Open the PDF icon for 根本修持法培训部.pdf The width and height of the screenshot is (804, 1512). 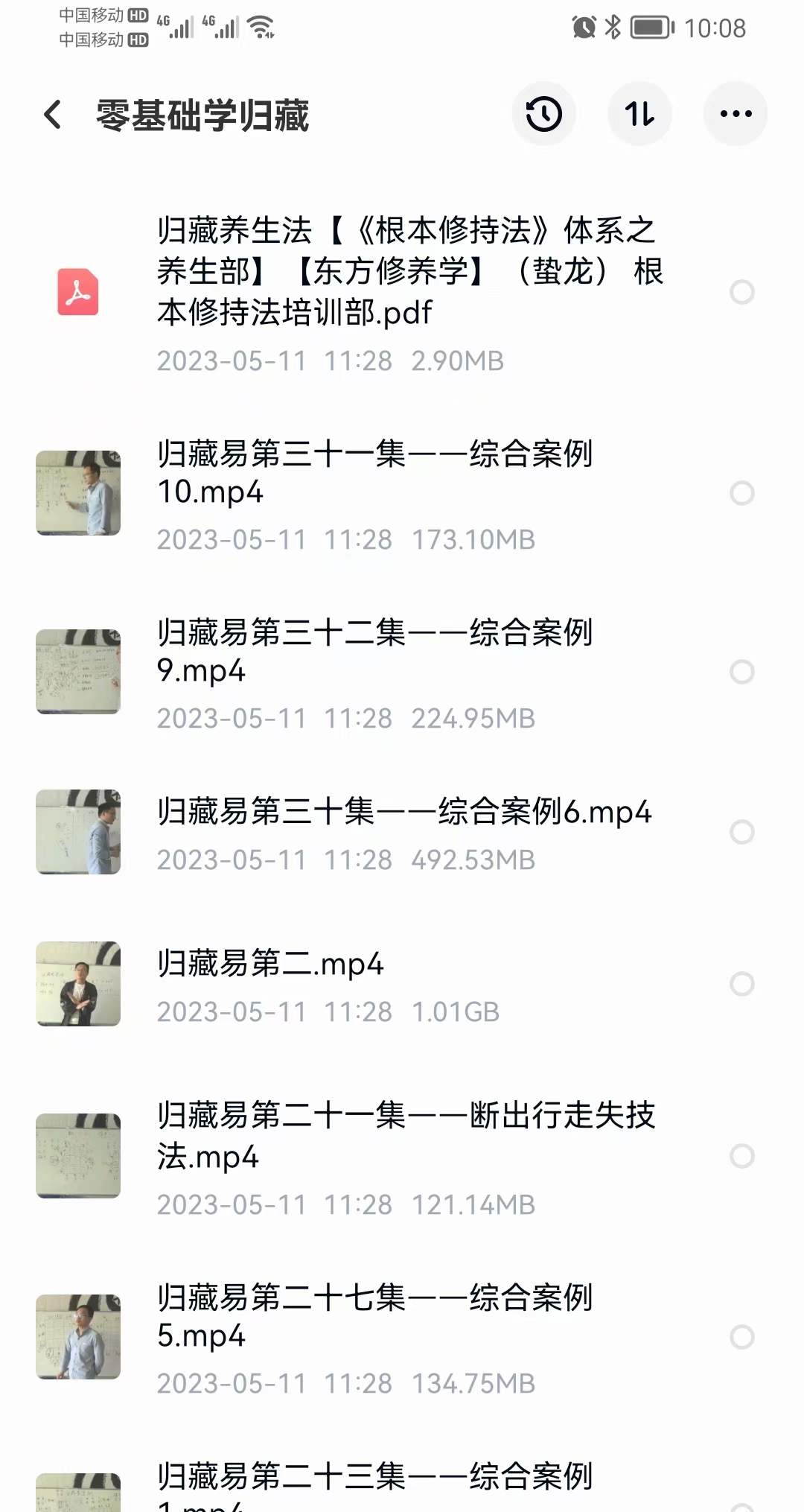tap(77, 289)
